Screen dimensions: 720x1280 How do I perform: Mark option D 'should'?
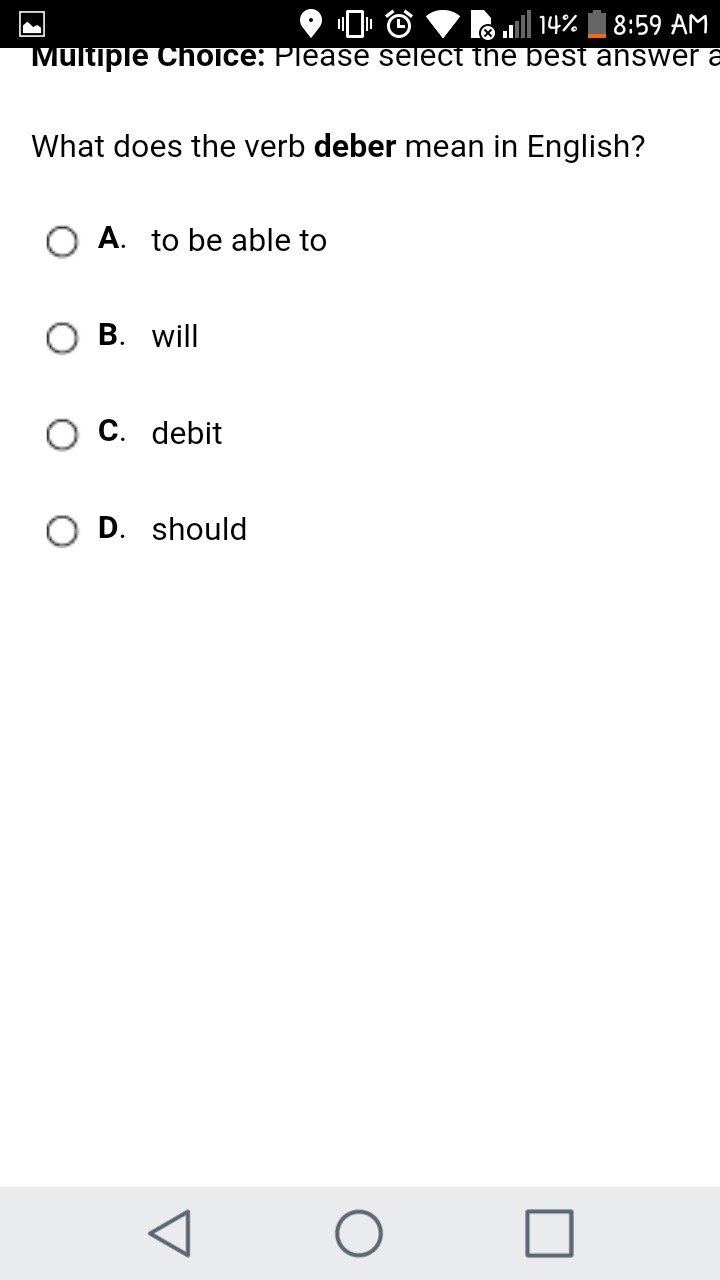[x=62, y=531]
